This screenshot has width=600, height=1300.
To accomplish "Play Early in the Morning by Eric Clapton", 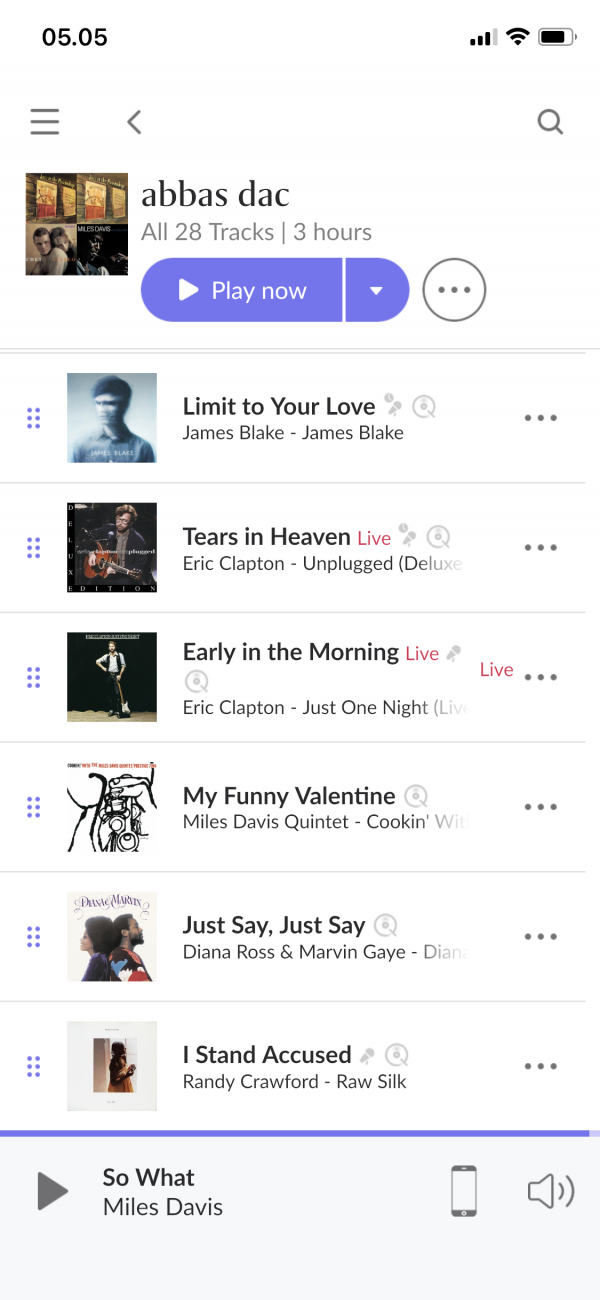I will [x=290, y=653].
